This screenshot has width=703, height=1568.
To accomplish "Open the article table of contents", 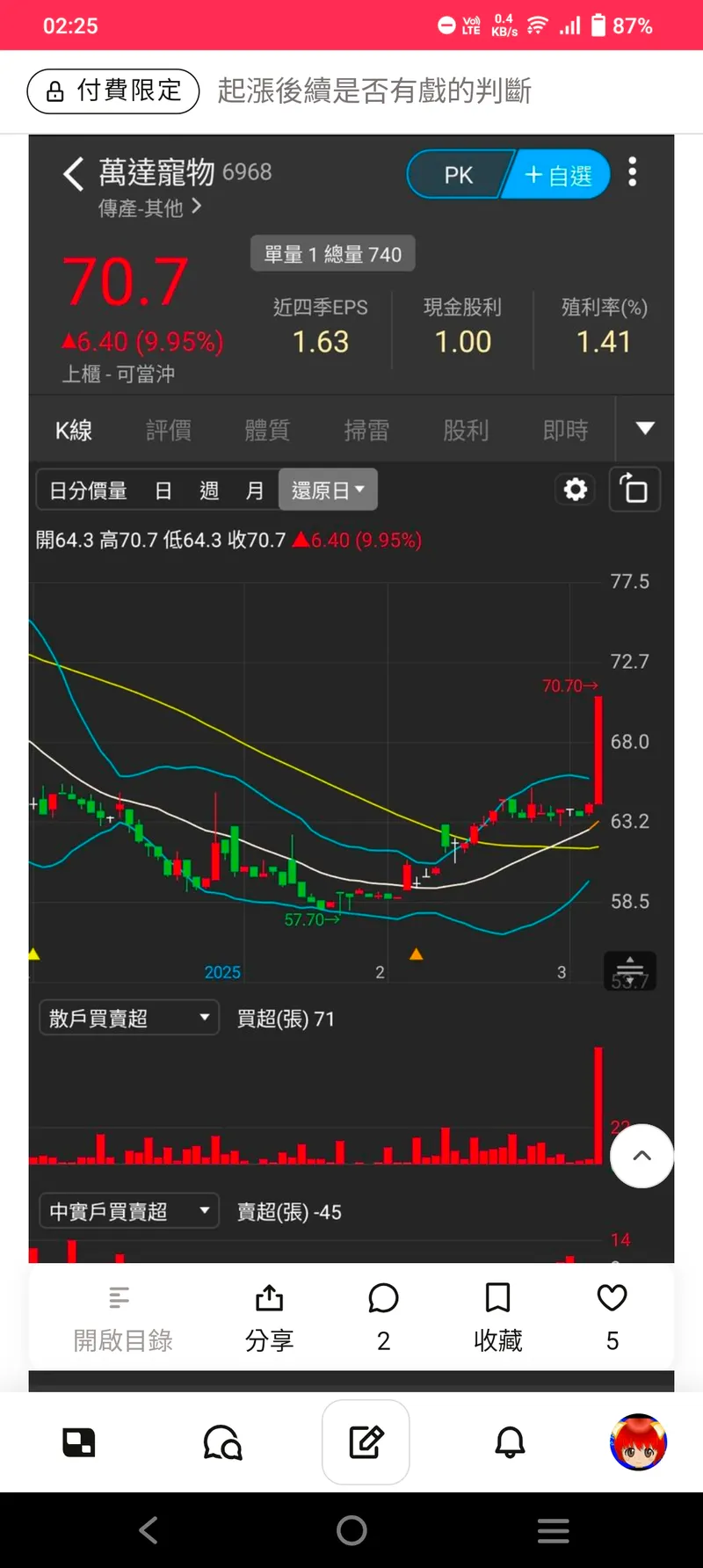I will point(122,1318).
